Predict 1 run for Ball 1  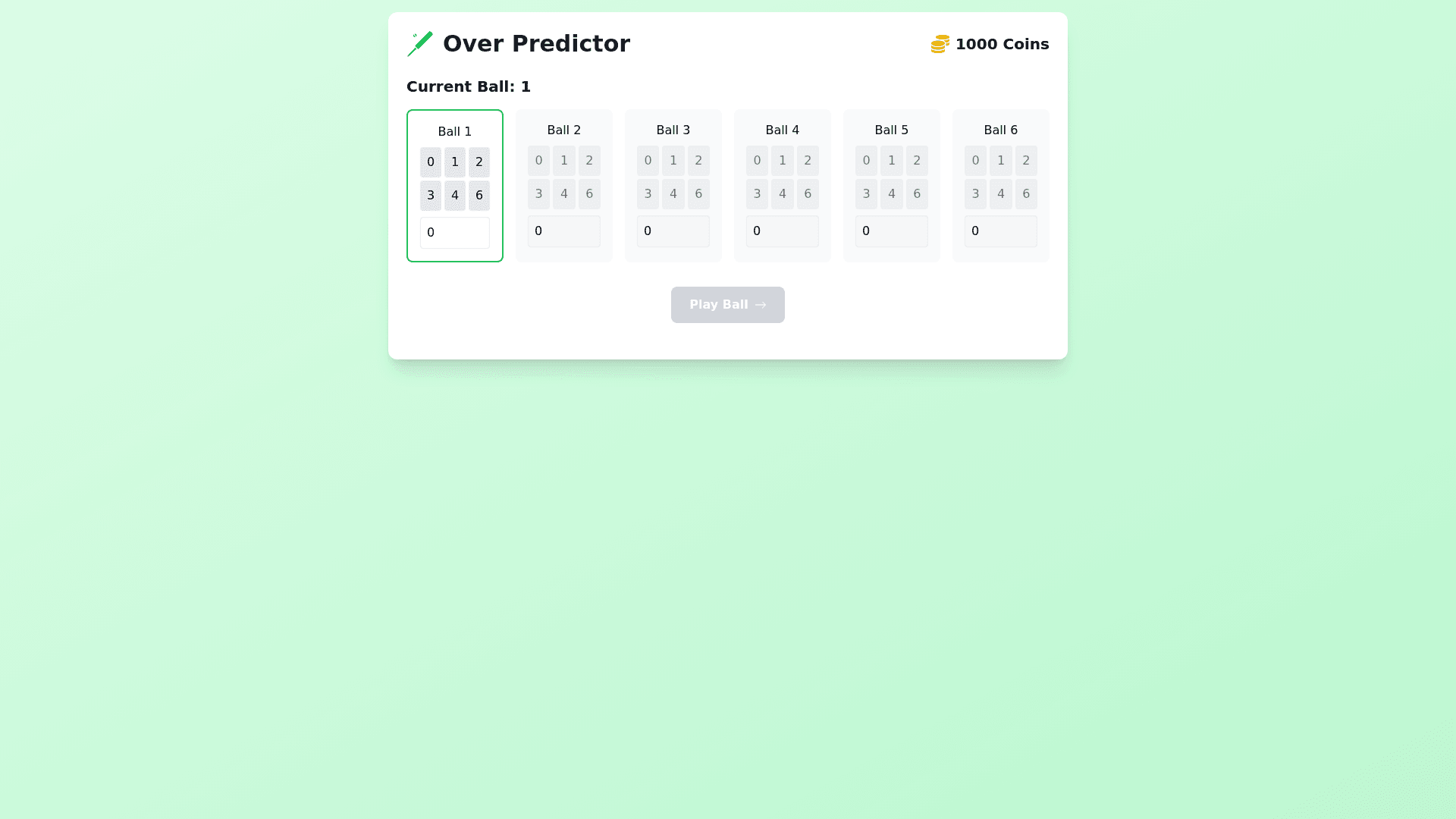(x=455, y=162)
